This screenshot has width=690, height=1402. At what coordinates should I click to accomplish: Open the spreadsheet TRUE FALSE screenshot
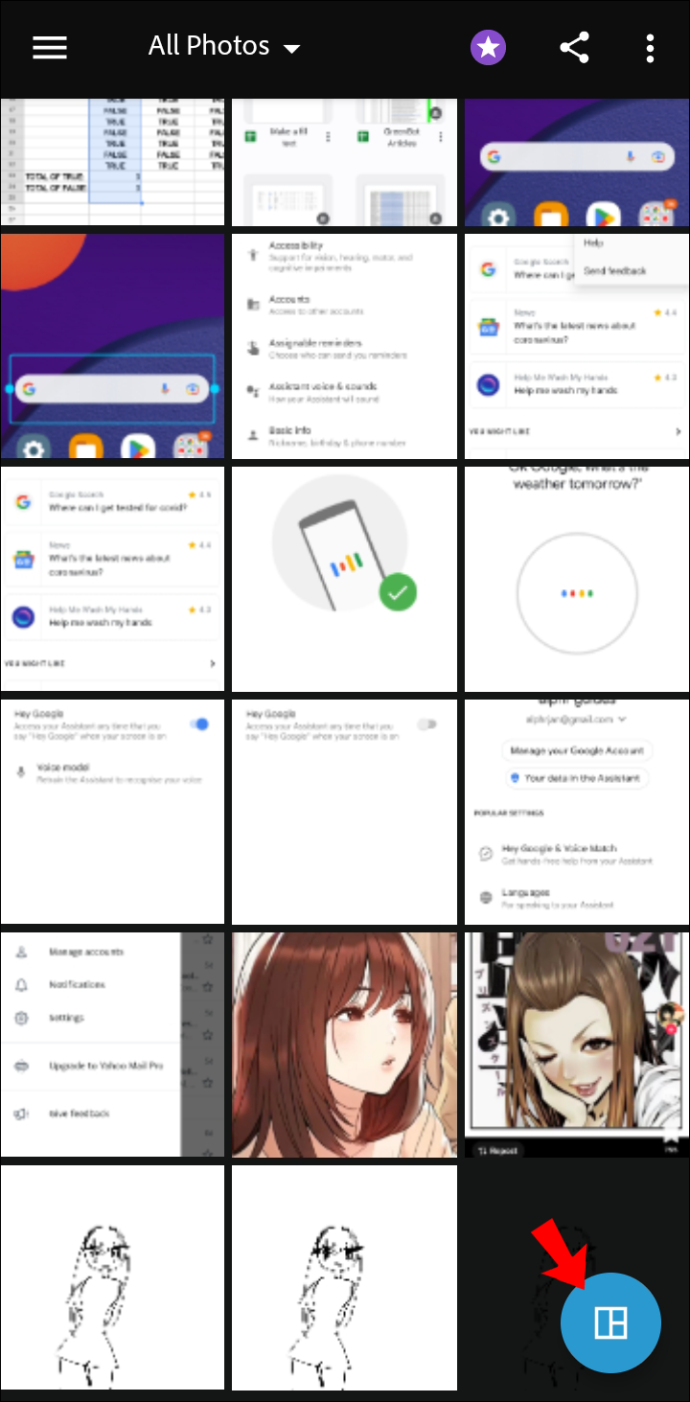[112, 162]
